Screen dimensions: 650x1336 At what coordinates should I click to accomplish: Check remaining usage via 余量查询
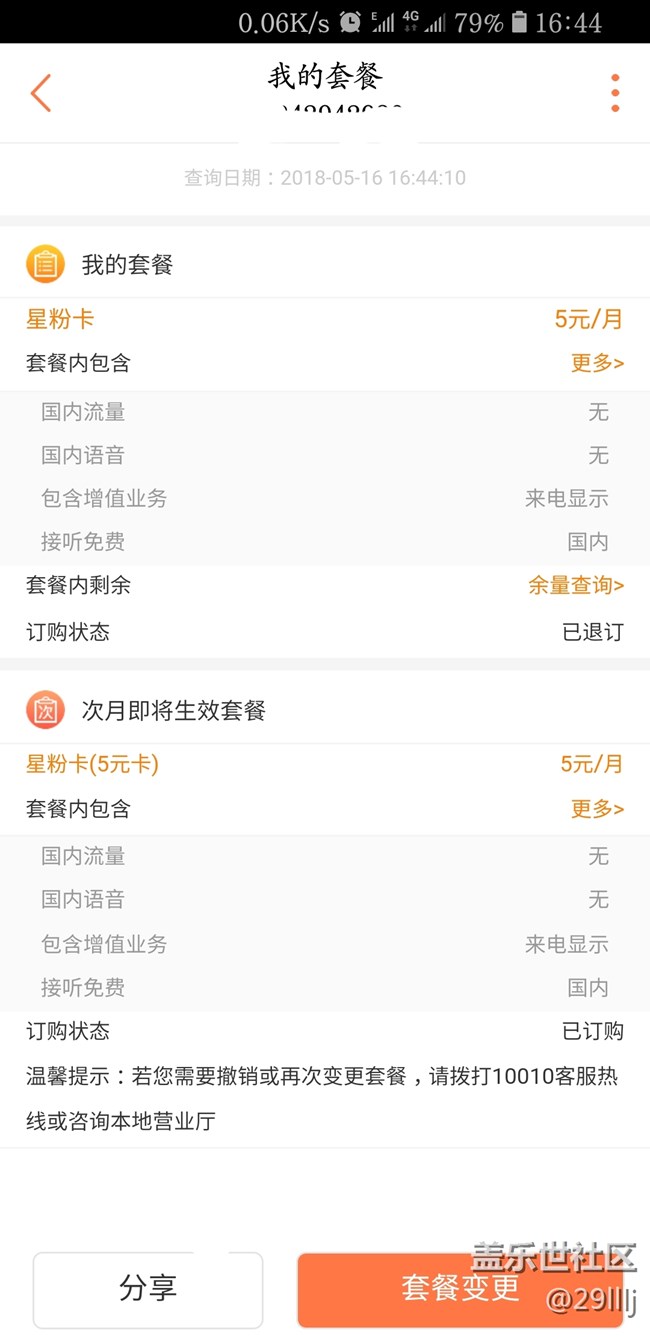tap(576, 586)
